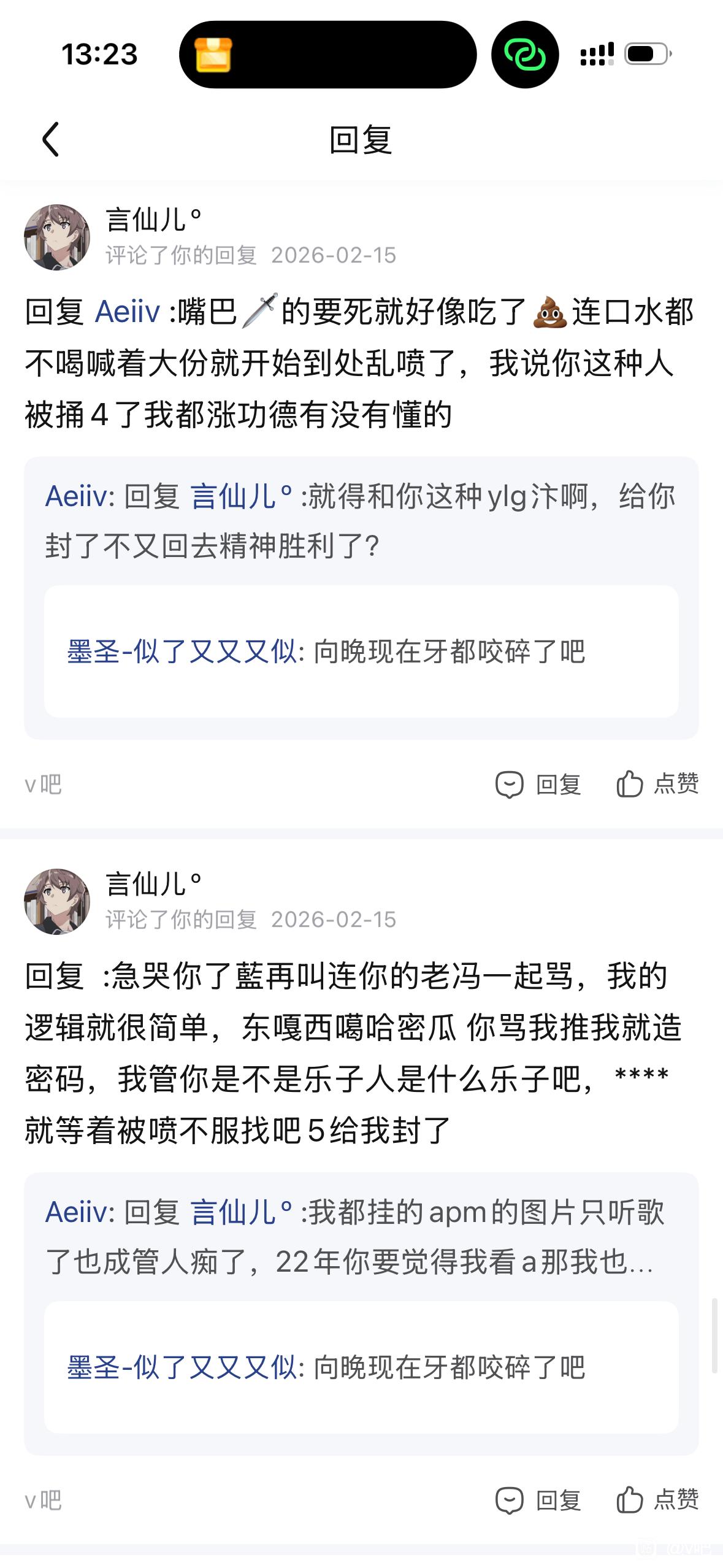Reply to the first 言仙儿° comment
The height and width of the screenshot is (1568, 723).
pyautogui.click(x=538, y=785)
